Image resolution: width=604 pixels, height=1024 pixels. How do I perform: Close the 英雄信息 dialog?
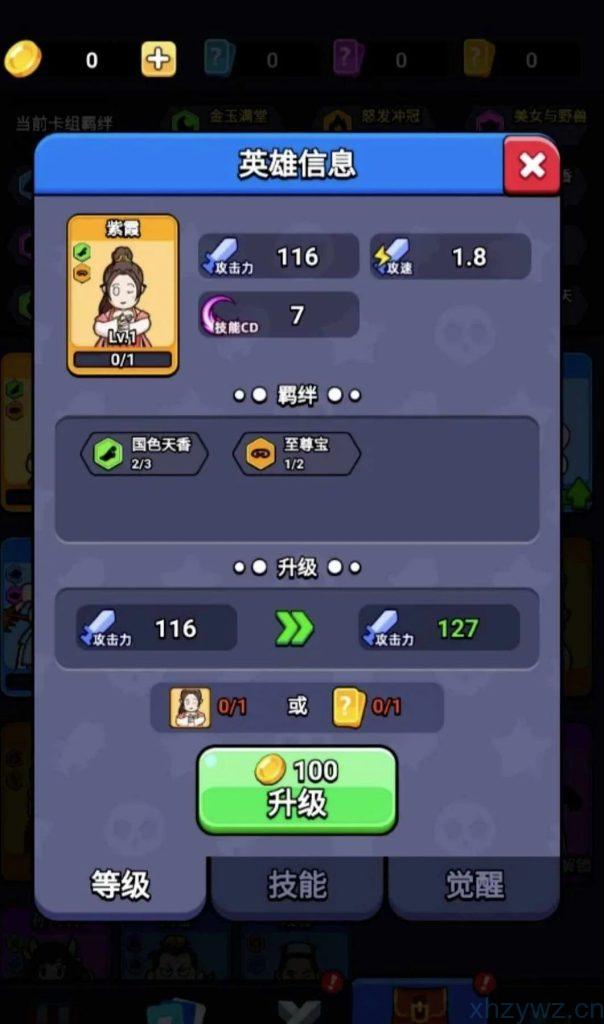click(531, 165)
